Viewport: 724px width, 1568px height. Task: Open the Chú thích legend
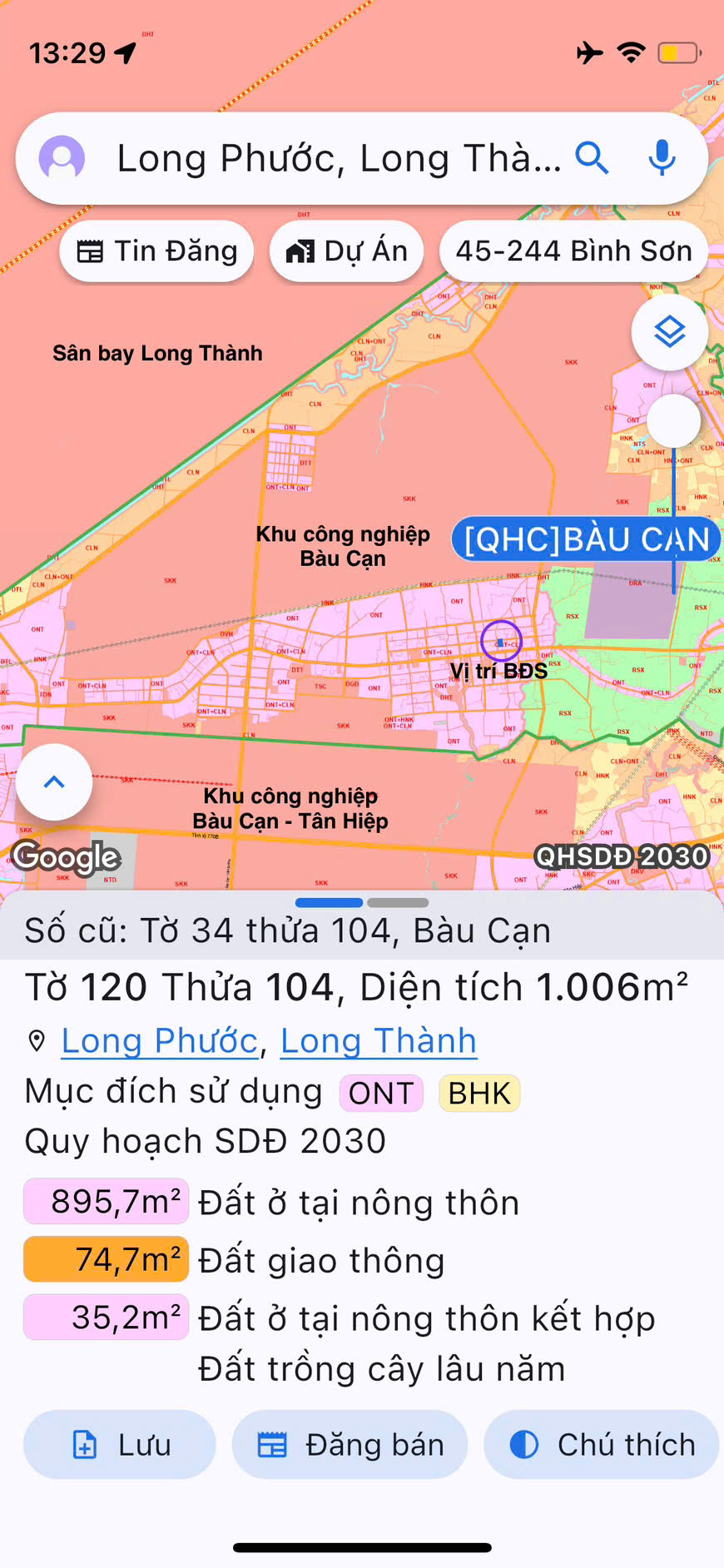click(601, 1445)
